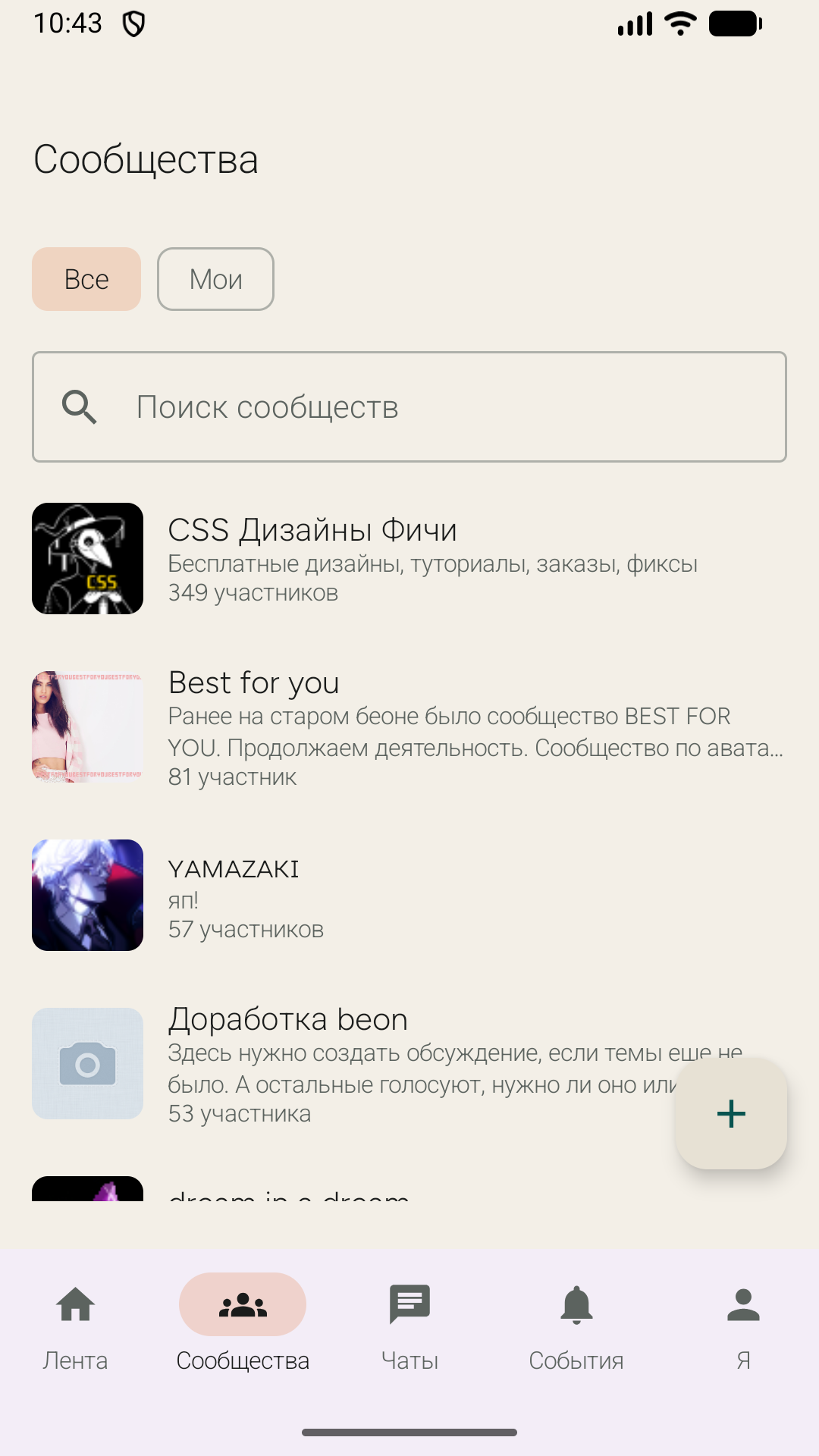The width and height of the screenshot is (819, 1456).
Task: Select the Сообщества tab in bottom bar
Action: click(243, 1327)
